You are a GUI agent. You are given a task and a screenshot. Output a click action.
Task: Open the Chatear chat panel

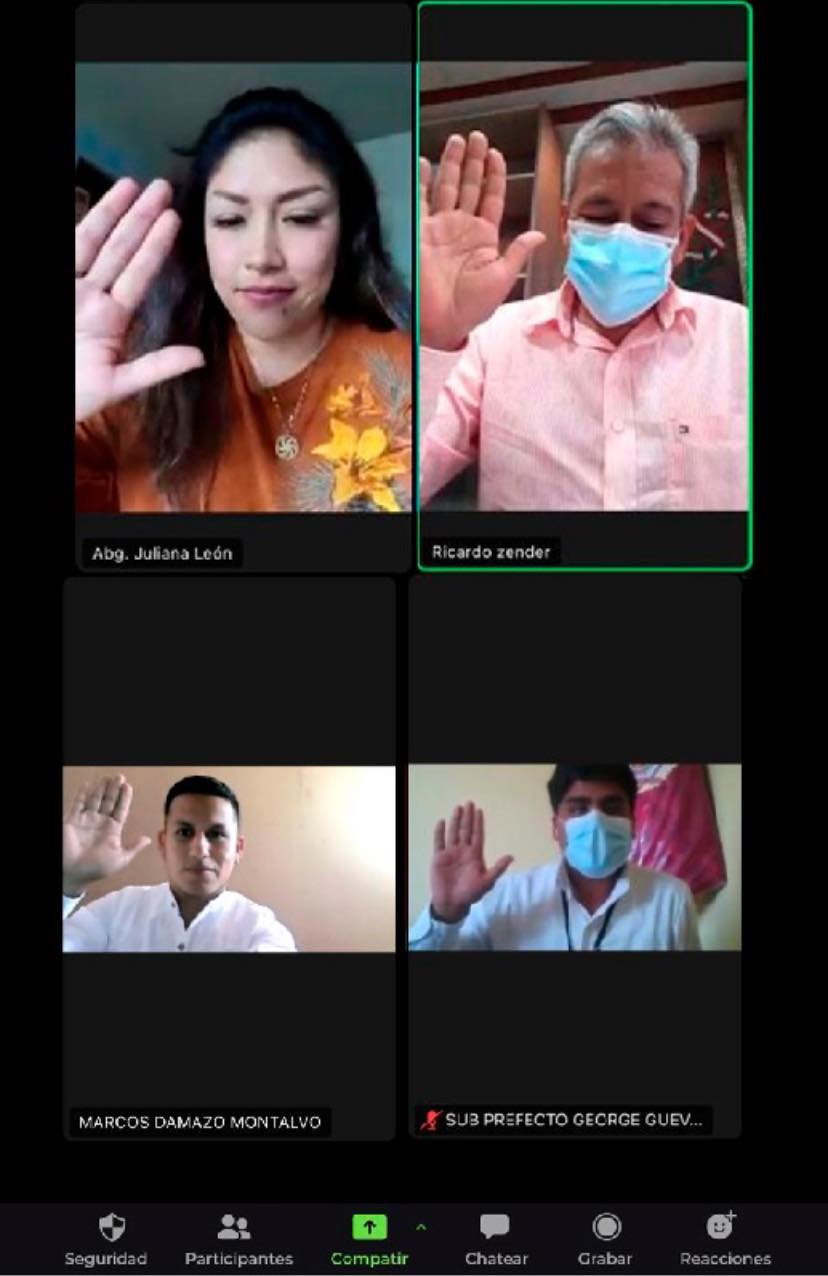click(495, 1238)
